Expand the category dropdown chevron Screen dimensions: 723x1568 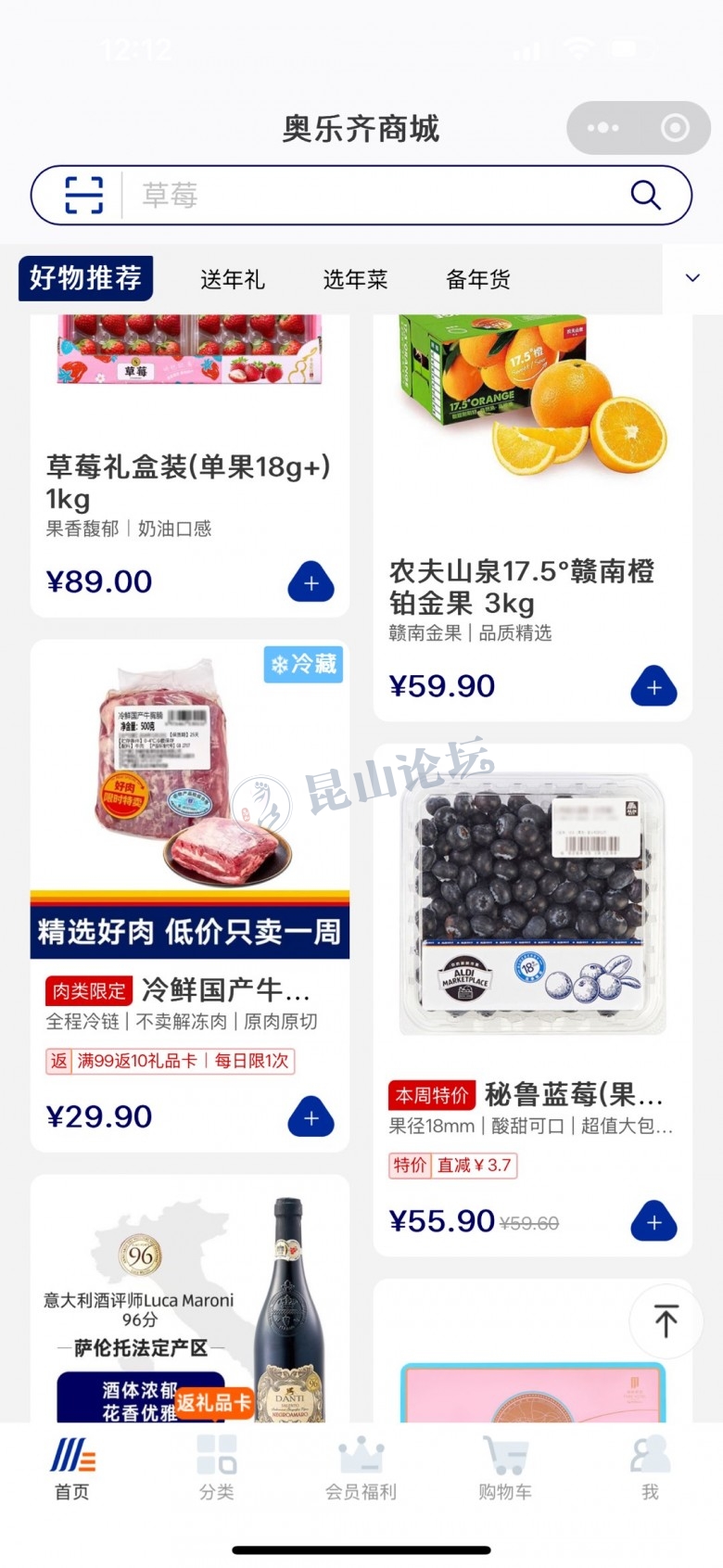point(692,278)
